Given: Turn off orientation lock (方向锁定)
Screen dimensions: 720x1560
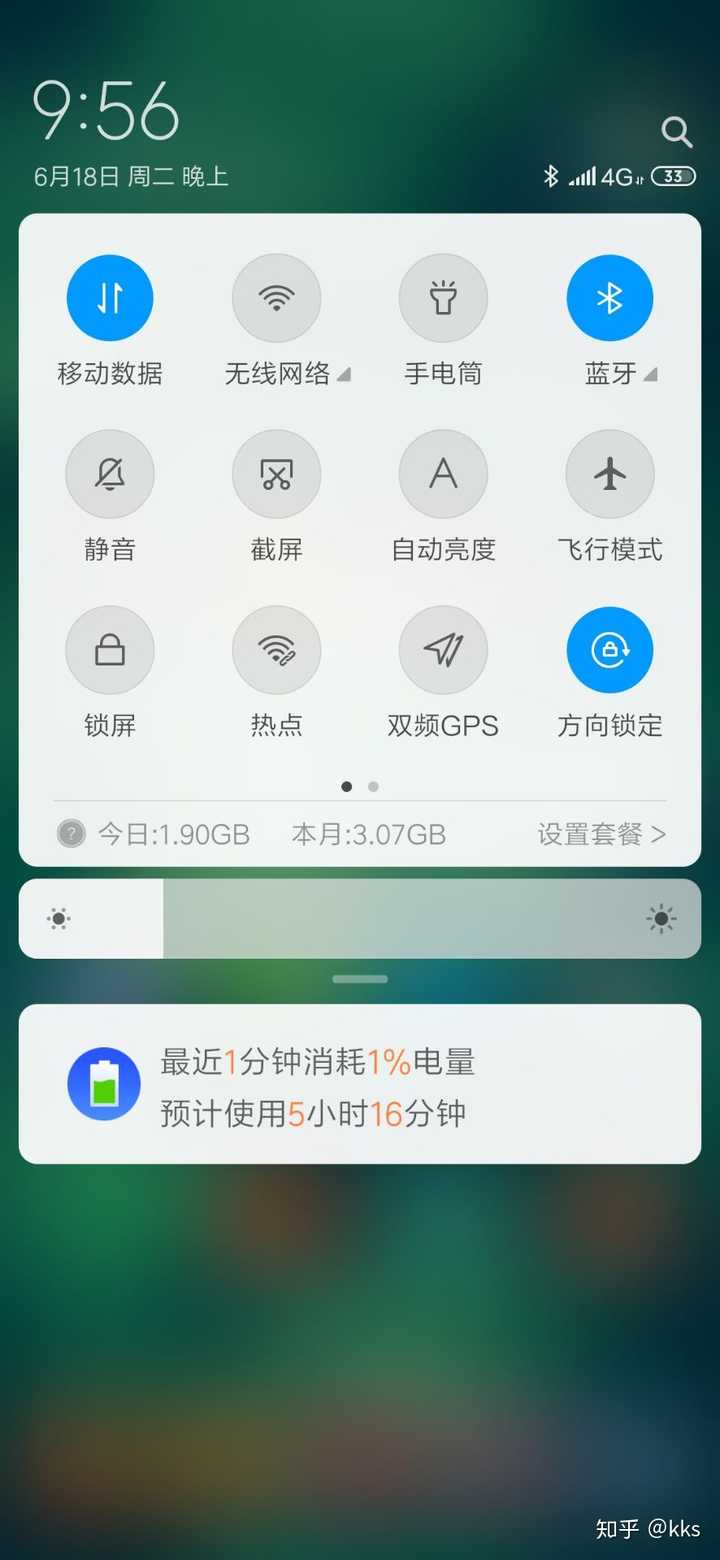Looking at the screenshot, I should 610,650.
